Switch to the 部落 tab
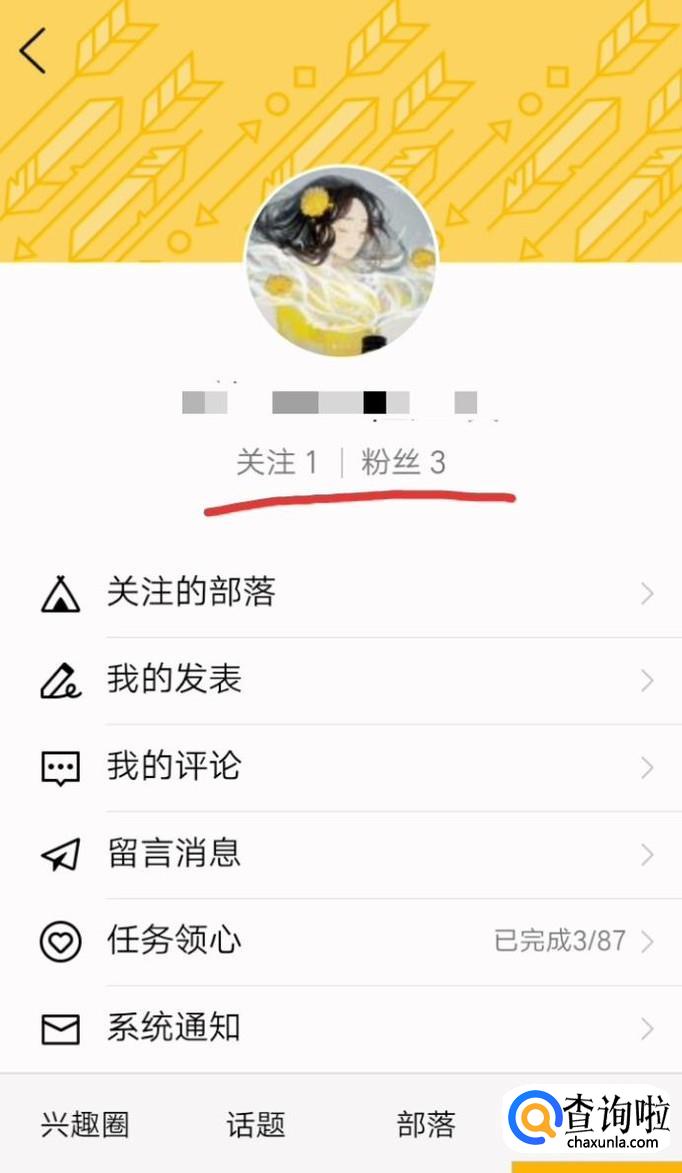This screenshot has height=1173, width=682. click(426, 1125)
